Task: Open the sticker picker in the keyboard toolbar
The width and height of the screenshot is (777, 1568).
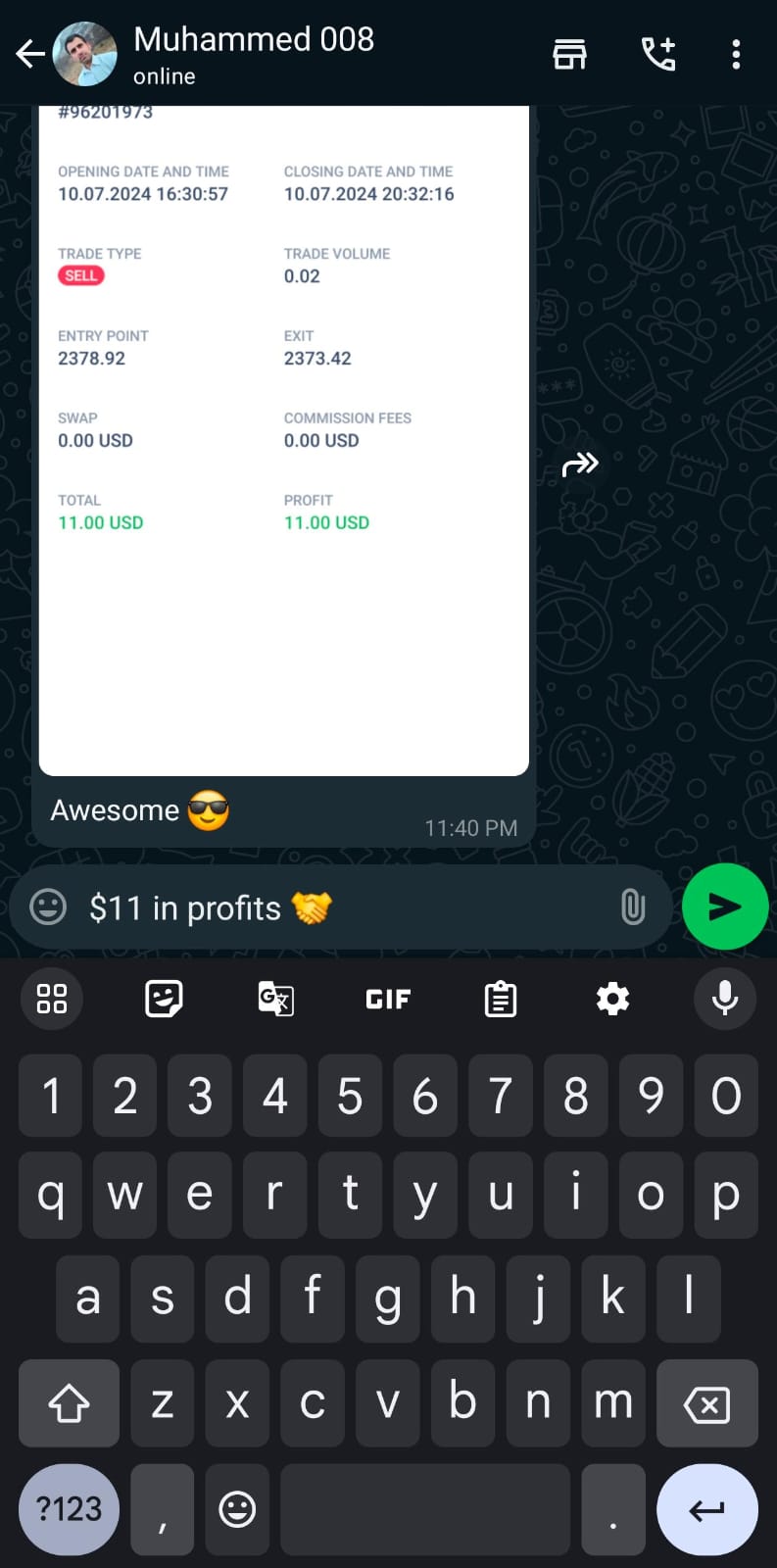Action: coord(163,999)
